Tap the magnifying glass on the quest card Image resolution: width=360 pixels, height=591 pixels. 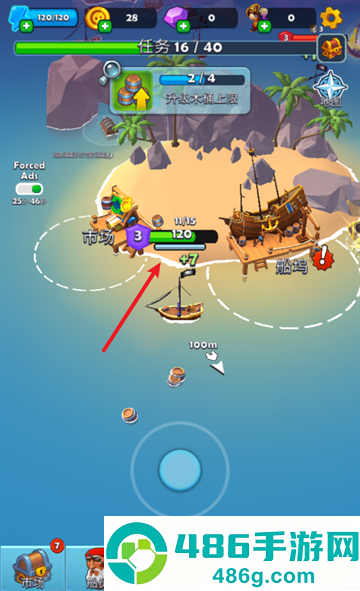click(x=109, y=72)
